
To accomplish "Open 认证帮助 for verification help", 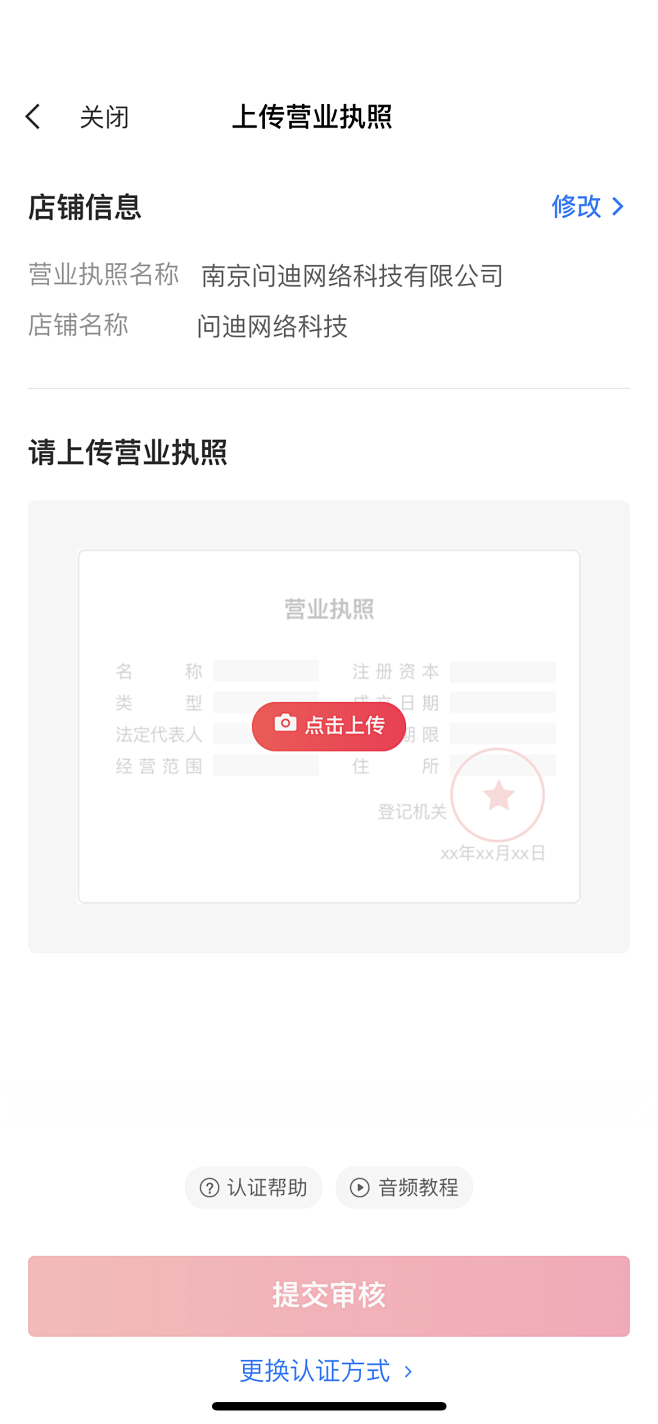I will point(254,1188).
